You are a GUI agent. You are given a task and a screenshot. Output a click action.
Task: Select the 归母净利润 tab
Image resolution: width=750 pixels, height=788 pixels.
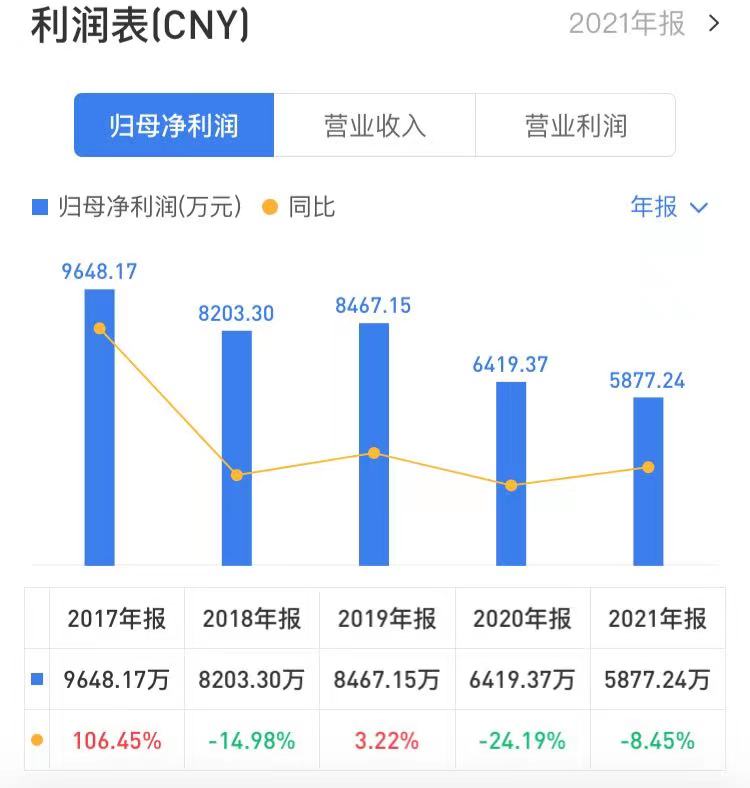click(174, 126)
